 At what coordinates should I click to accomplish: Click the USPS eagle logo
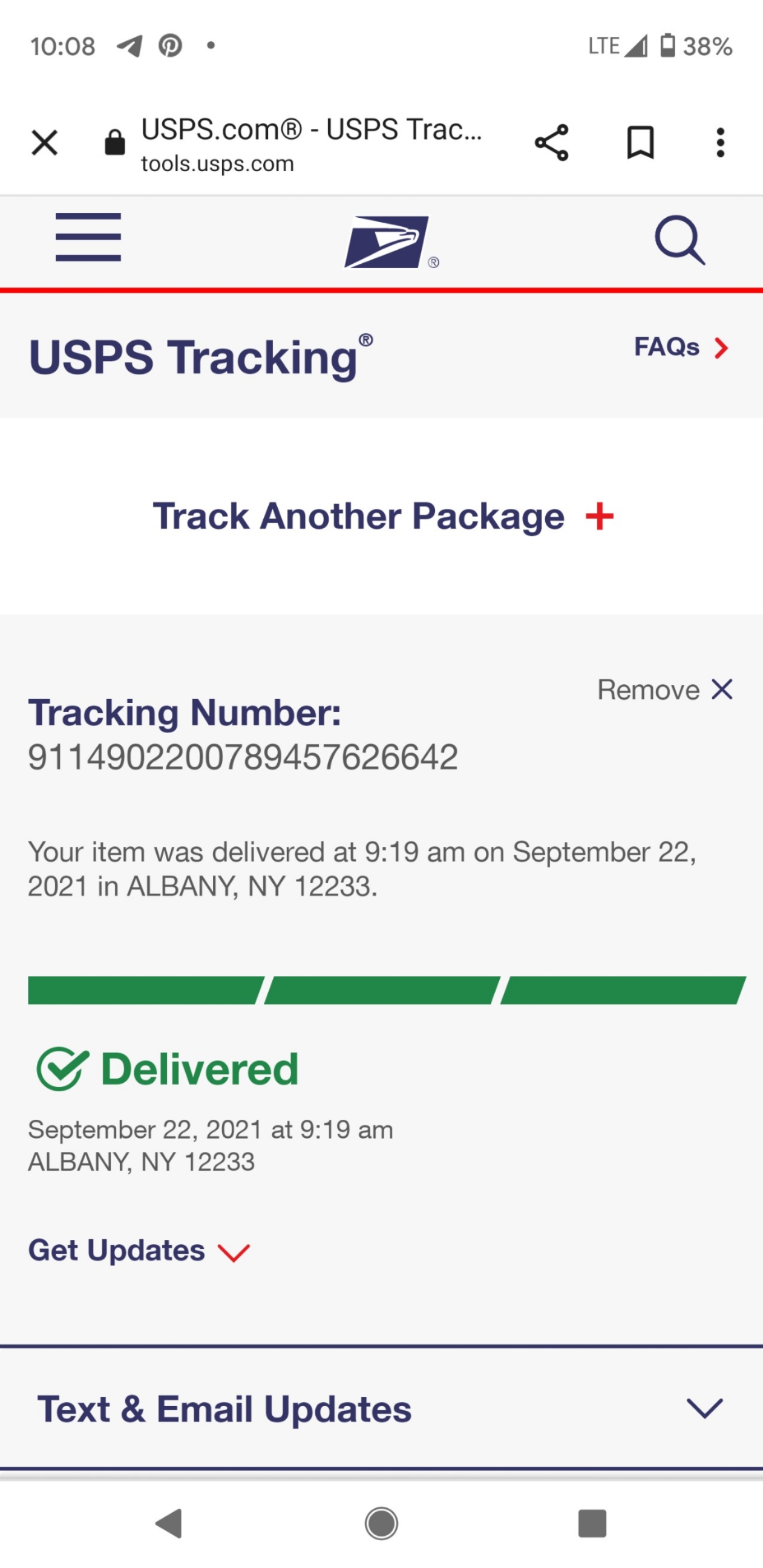[387, 242]
